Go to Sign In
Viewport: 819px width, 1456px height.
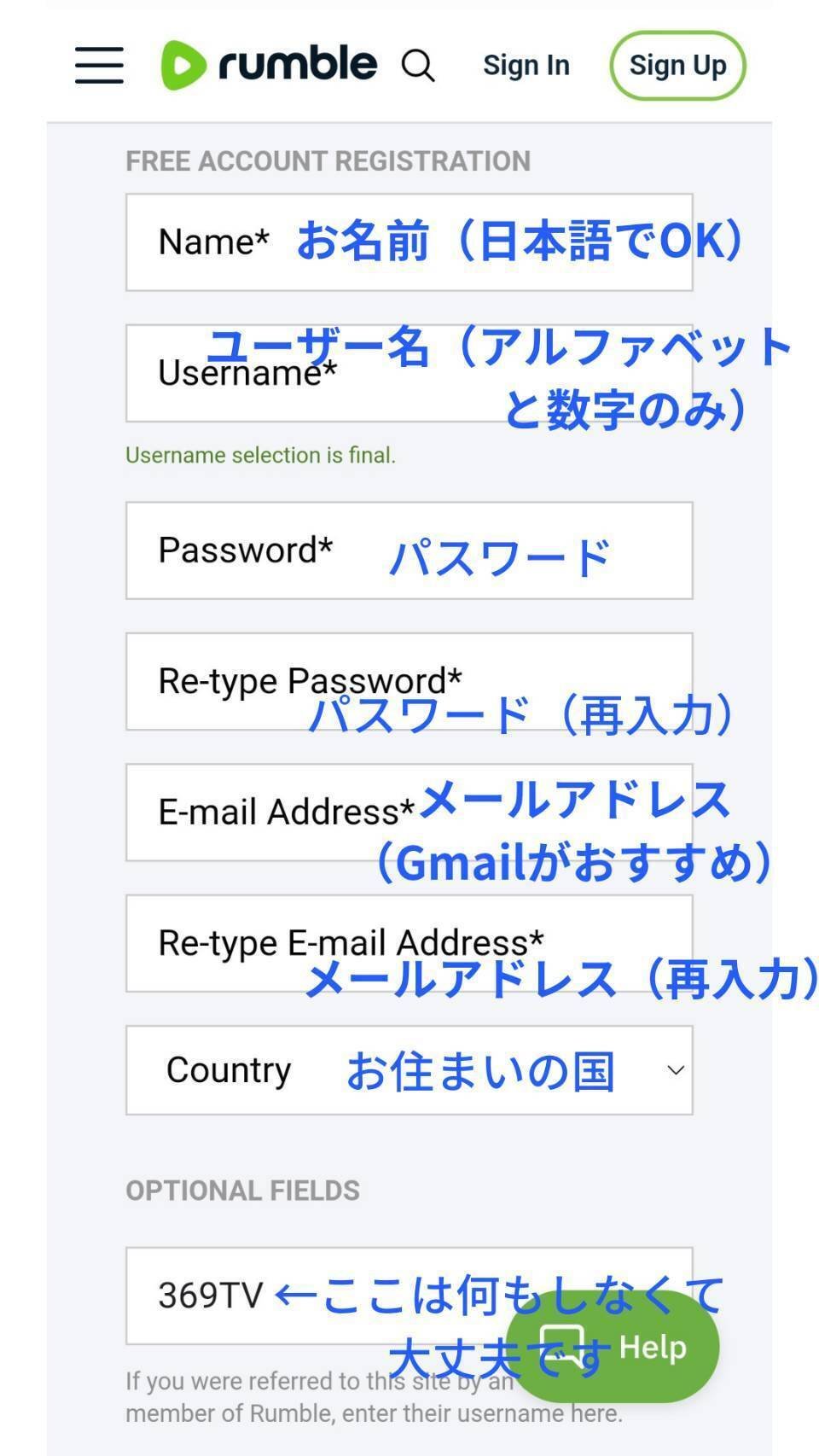tap(526, 66)
